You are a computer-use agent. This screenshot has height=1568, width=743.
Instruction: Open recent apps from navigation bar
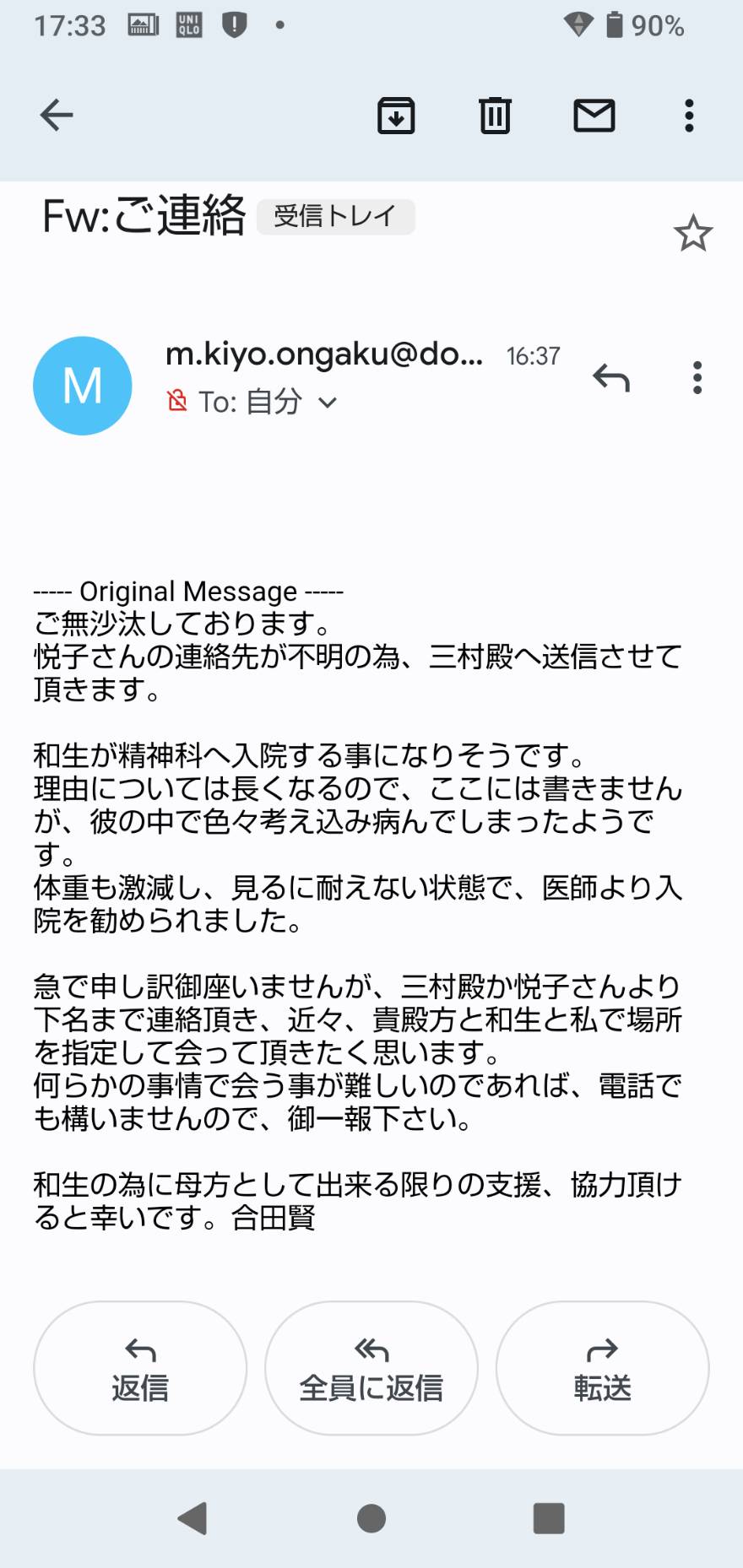coord(549,1518)
